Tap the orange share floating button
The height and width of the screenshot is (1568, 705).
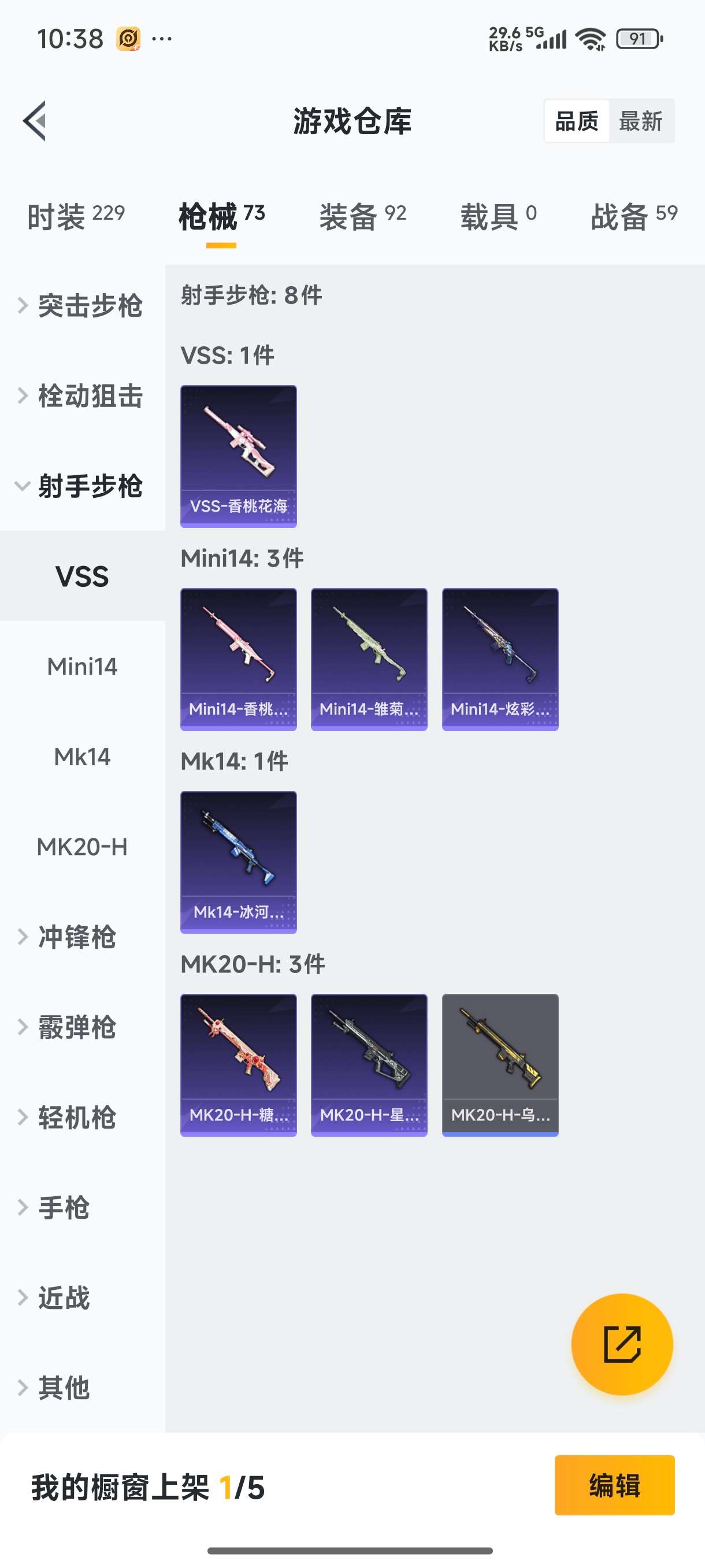(x=622, y=1344)
